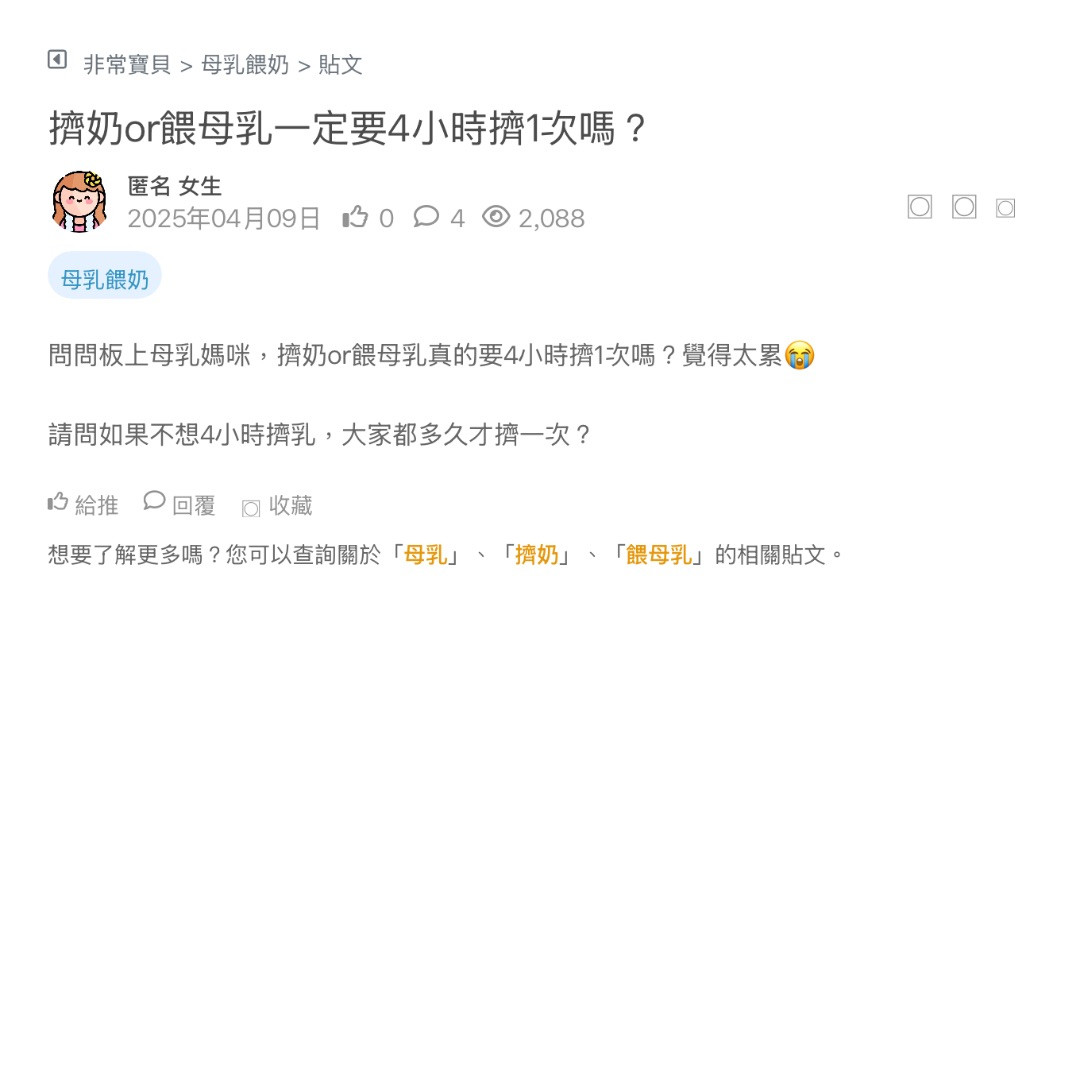Select the blue 母乳餵奶 tag chip
The height and width of the screenshot is (1080, 1080).
coord(105,279)
